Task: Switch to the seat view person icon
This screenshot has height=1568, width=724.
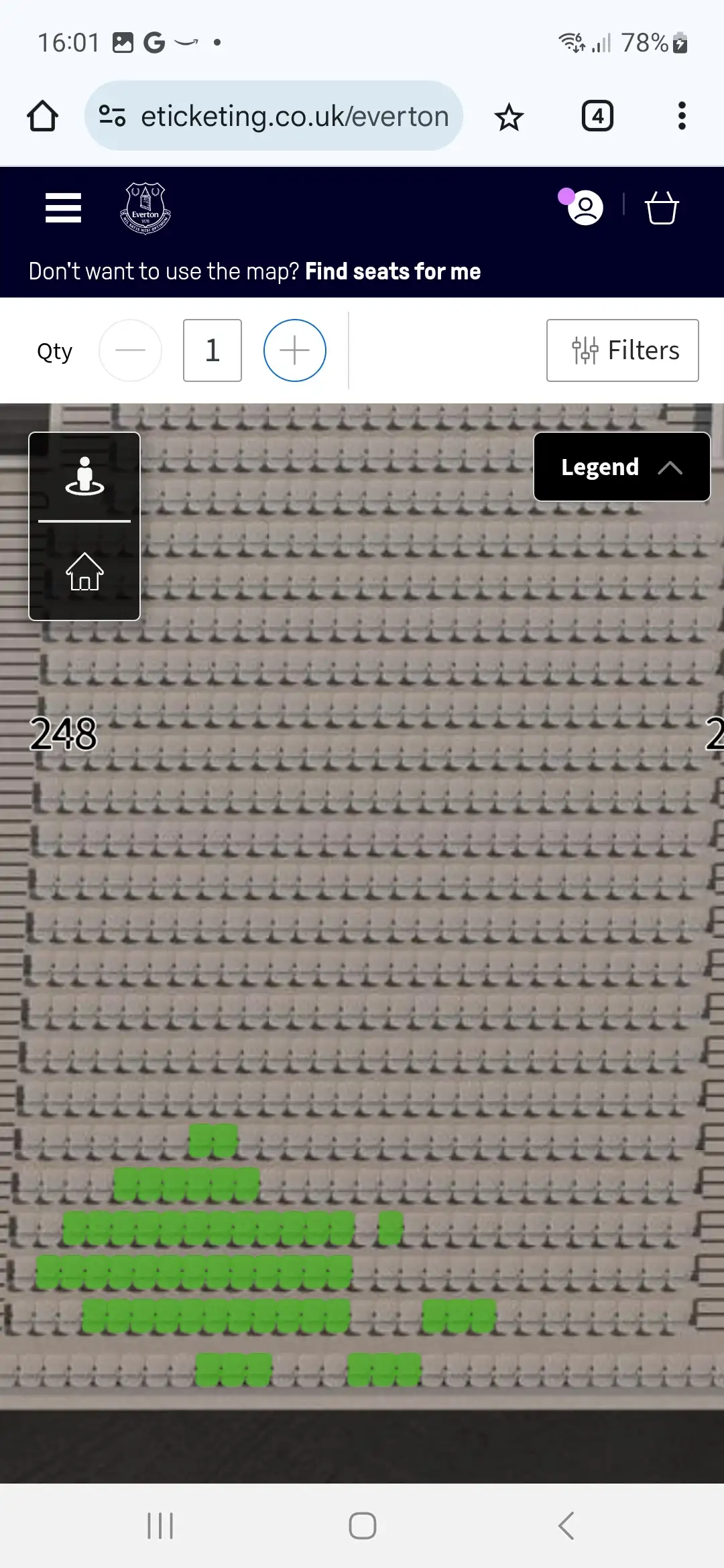Action: click(84, 476)
